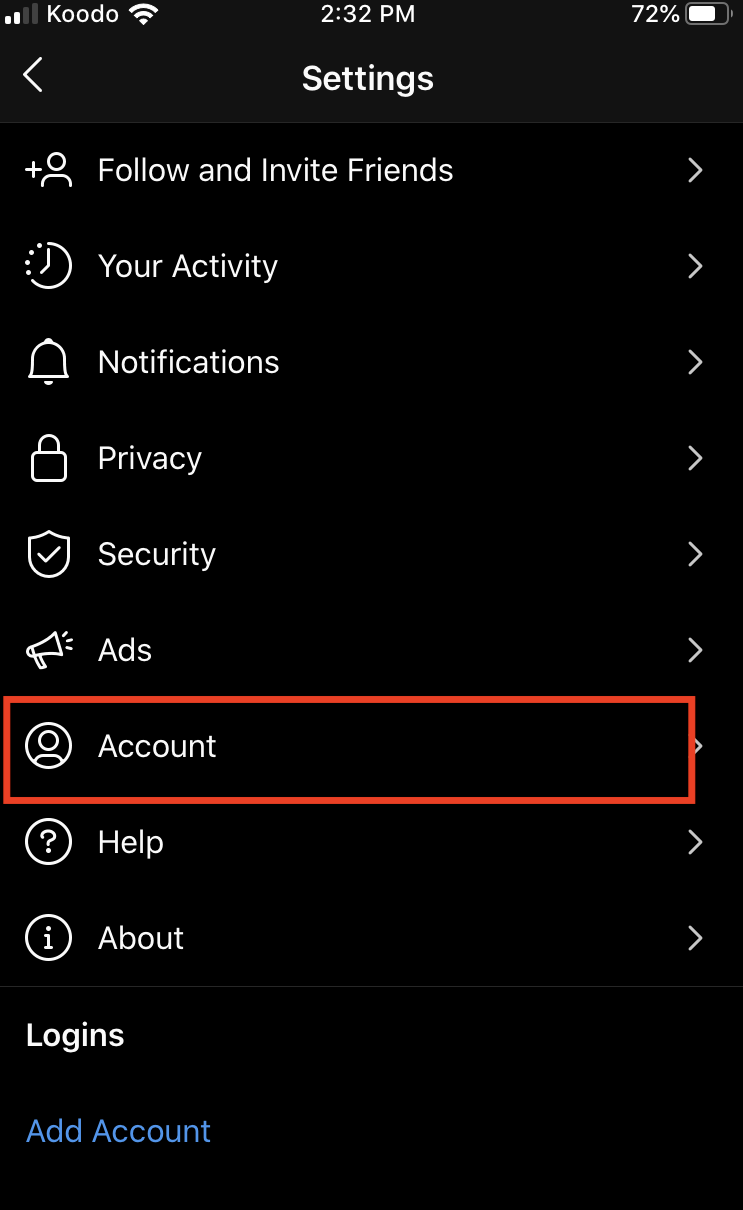
Task: Tap the Add Account link
Action: click(x=119, y=1131)
